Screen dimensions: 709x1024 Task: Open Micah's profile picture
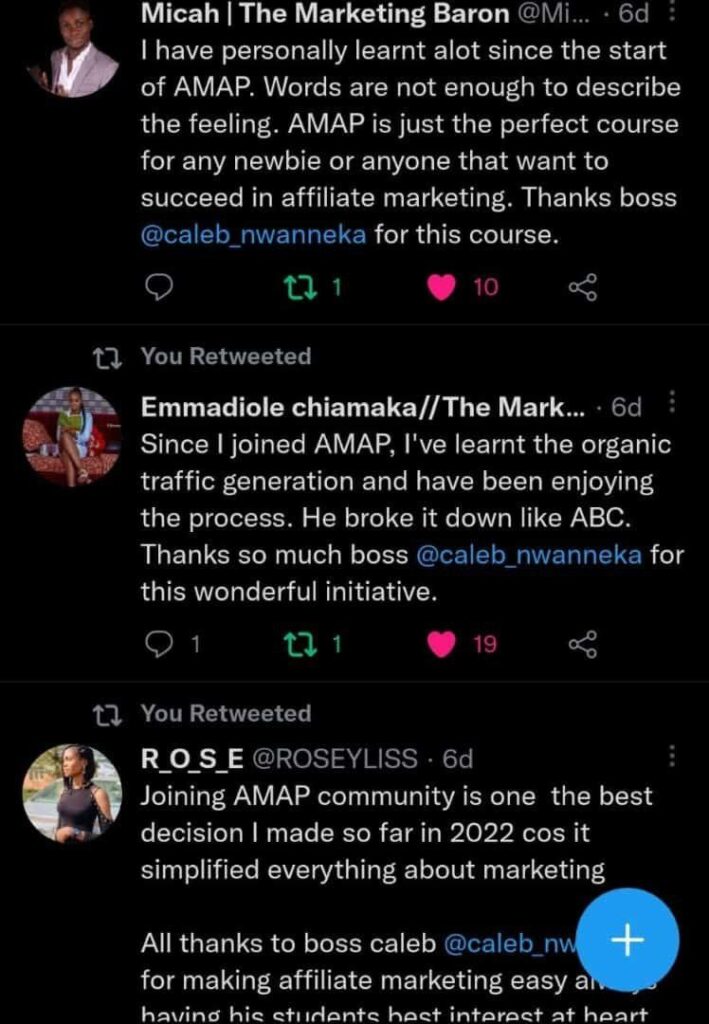click(72, 50)
